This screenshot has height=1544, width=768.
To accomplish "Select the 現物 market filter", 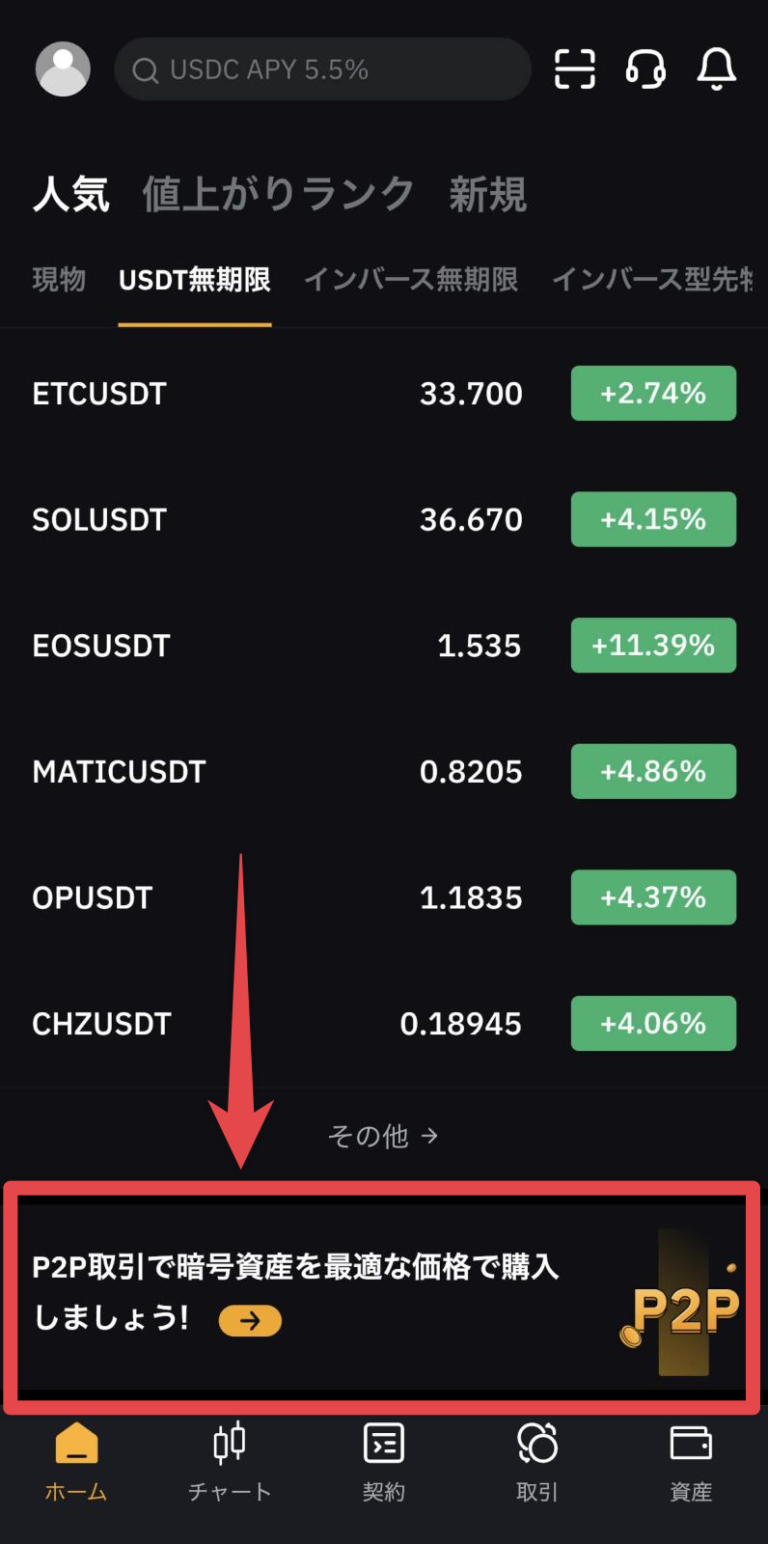I will (58, 281).
